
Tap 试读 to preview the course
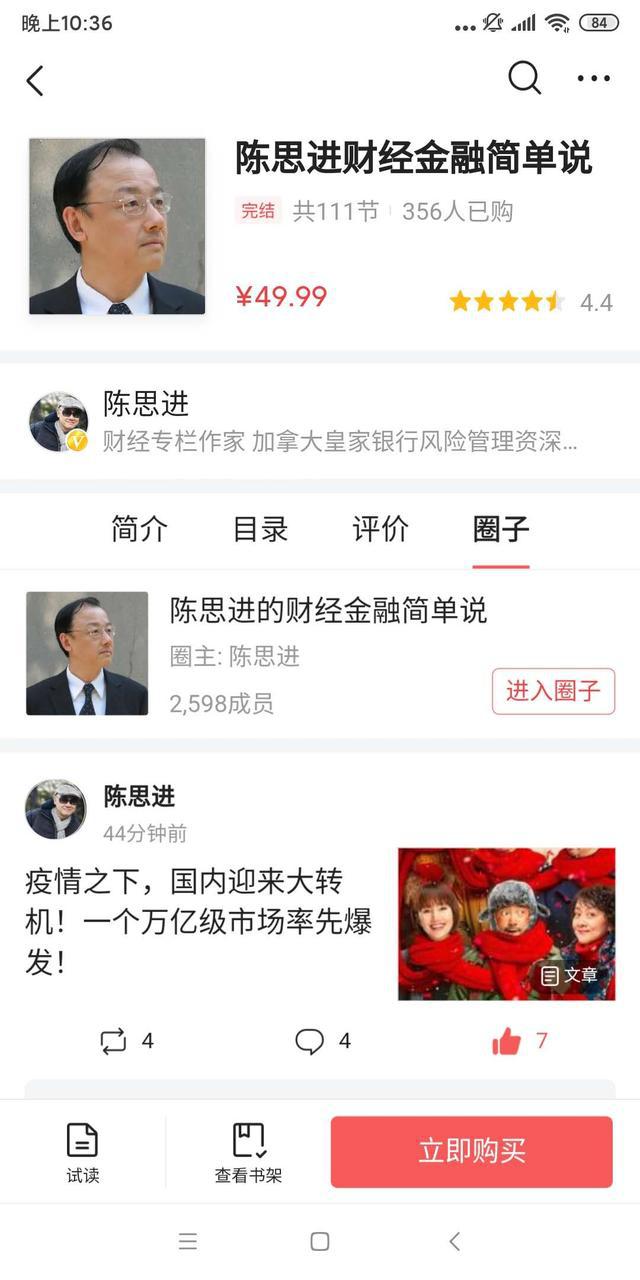point(83,1151)
